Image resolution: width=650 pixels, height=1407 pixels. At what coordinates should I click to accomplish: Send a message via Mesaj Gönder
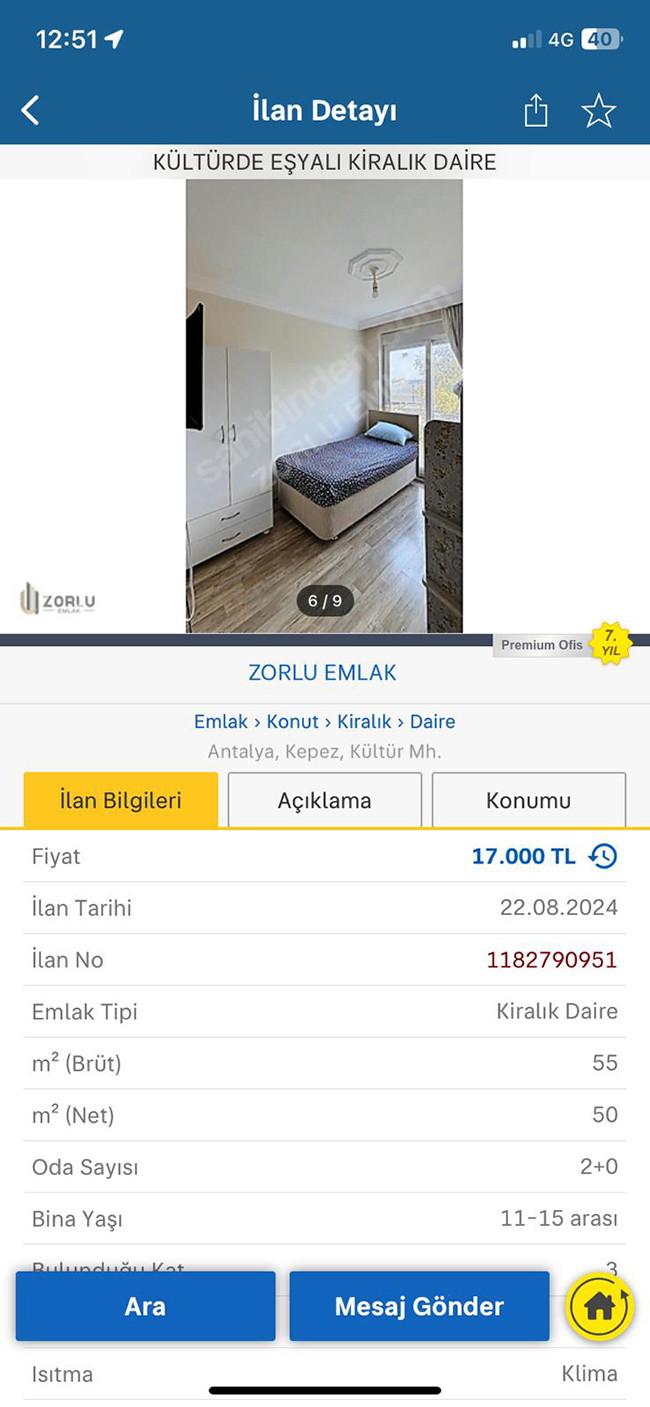419,1306
